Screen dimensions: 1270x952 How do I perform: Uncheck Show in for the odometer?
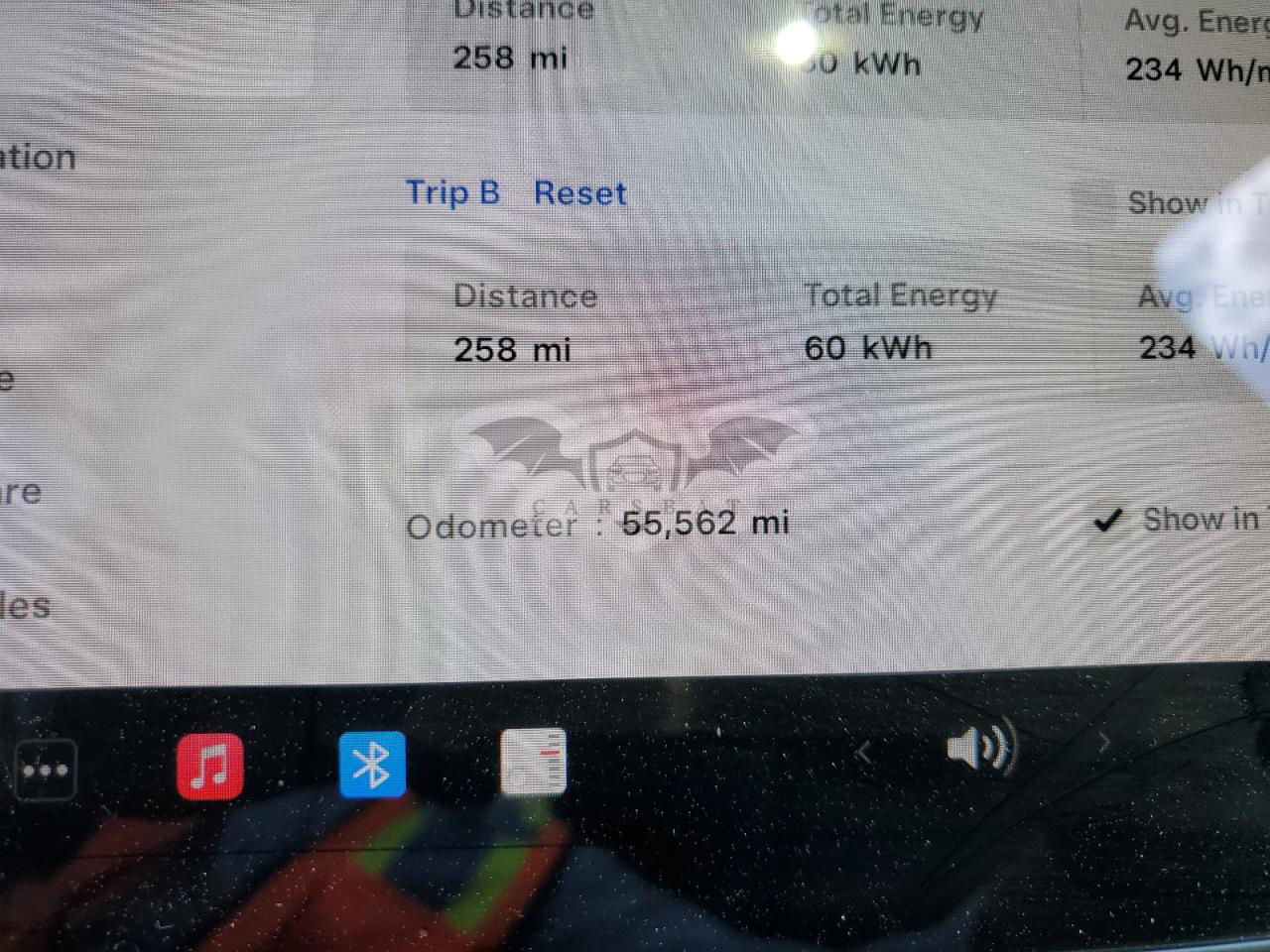pos(1107,520)
